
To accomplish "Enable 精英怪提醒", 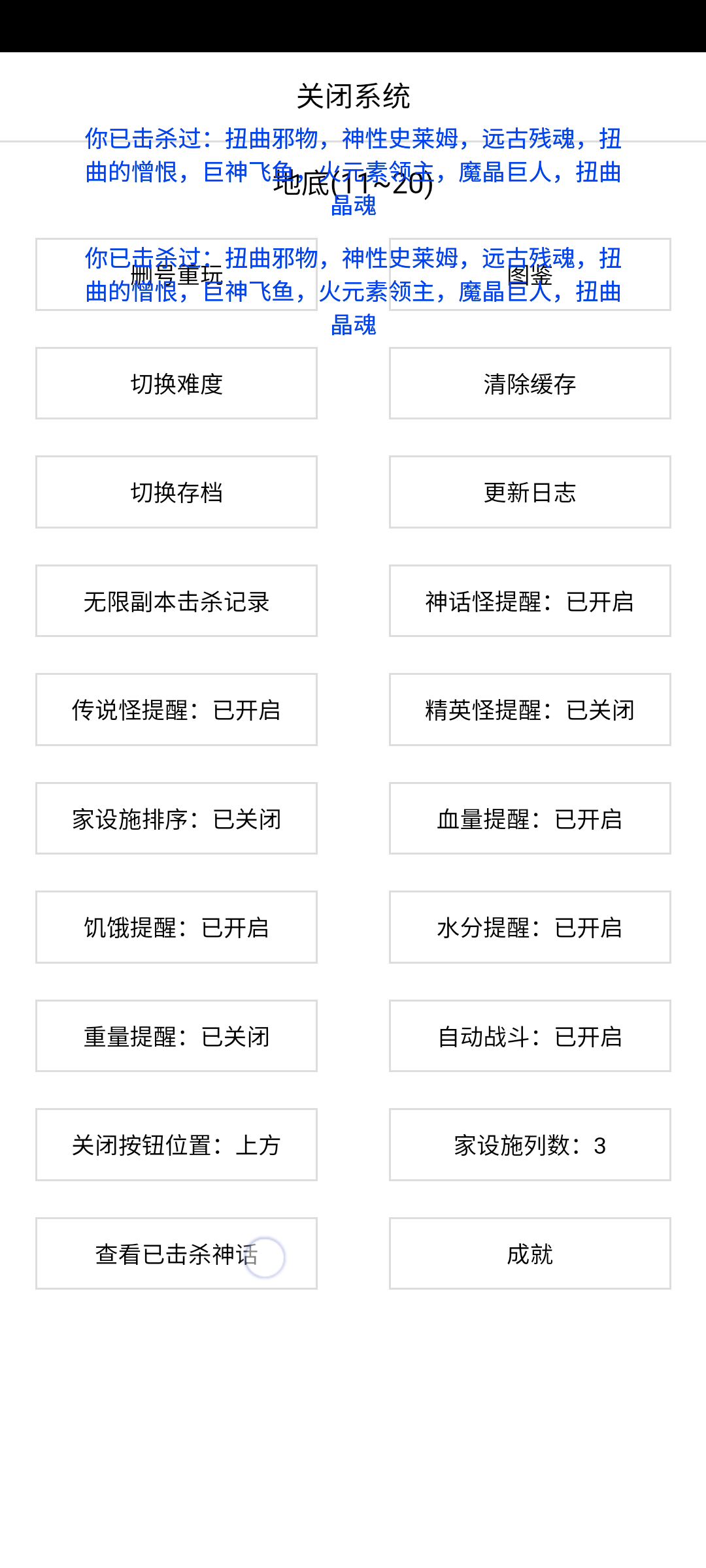I will 529,710.
